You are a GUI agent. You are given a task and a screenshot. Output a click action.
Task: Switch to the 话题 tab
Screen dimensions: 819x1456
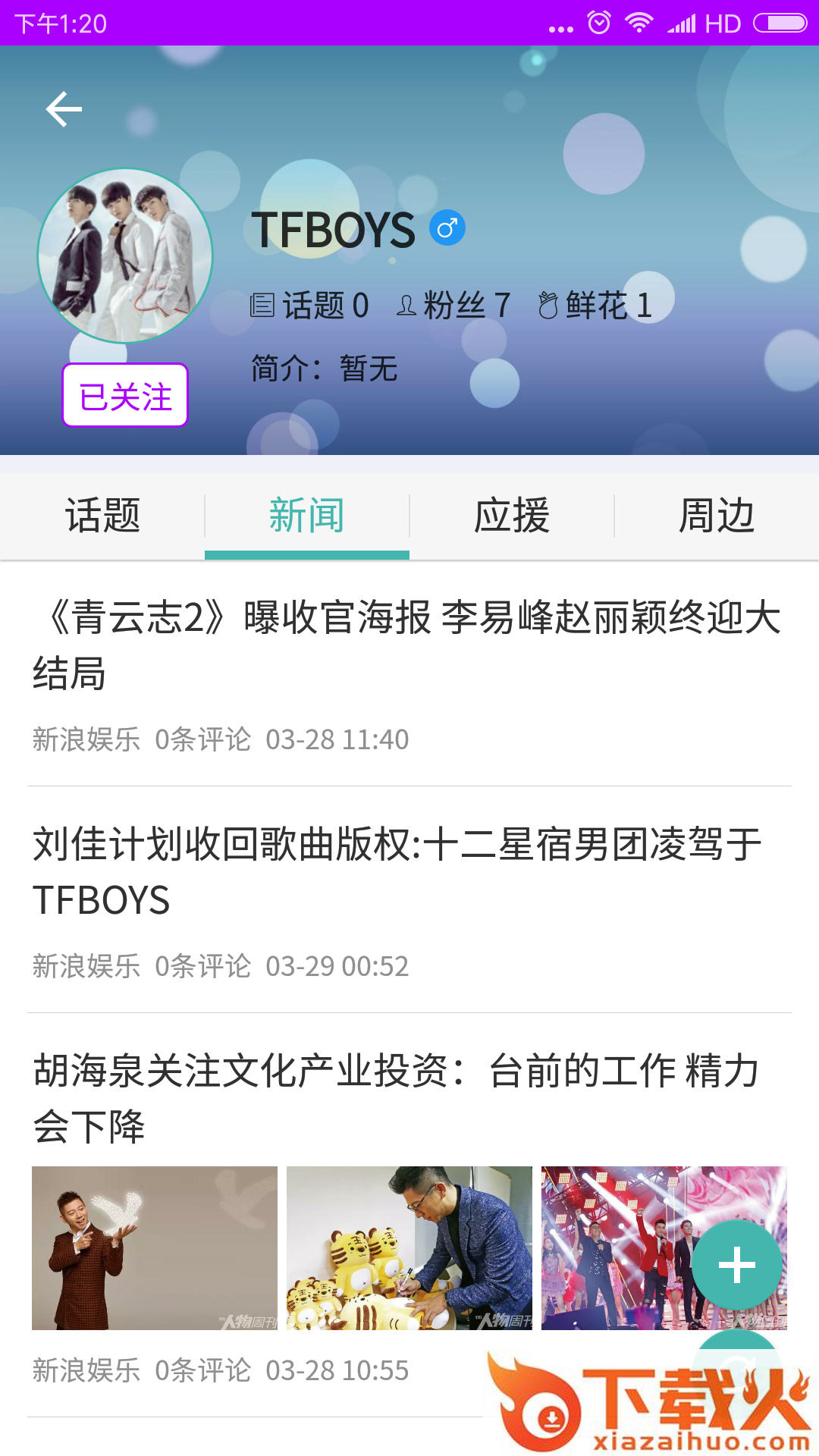(102, 516)
